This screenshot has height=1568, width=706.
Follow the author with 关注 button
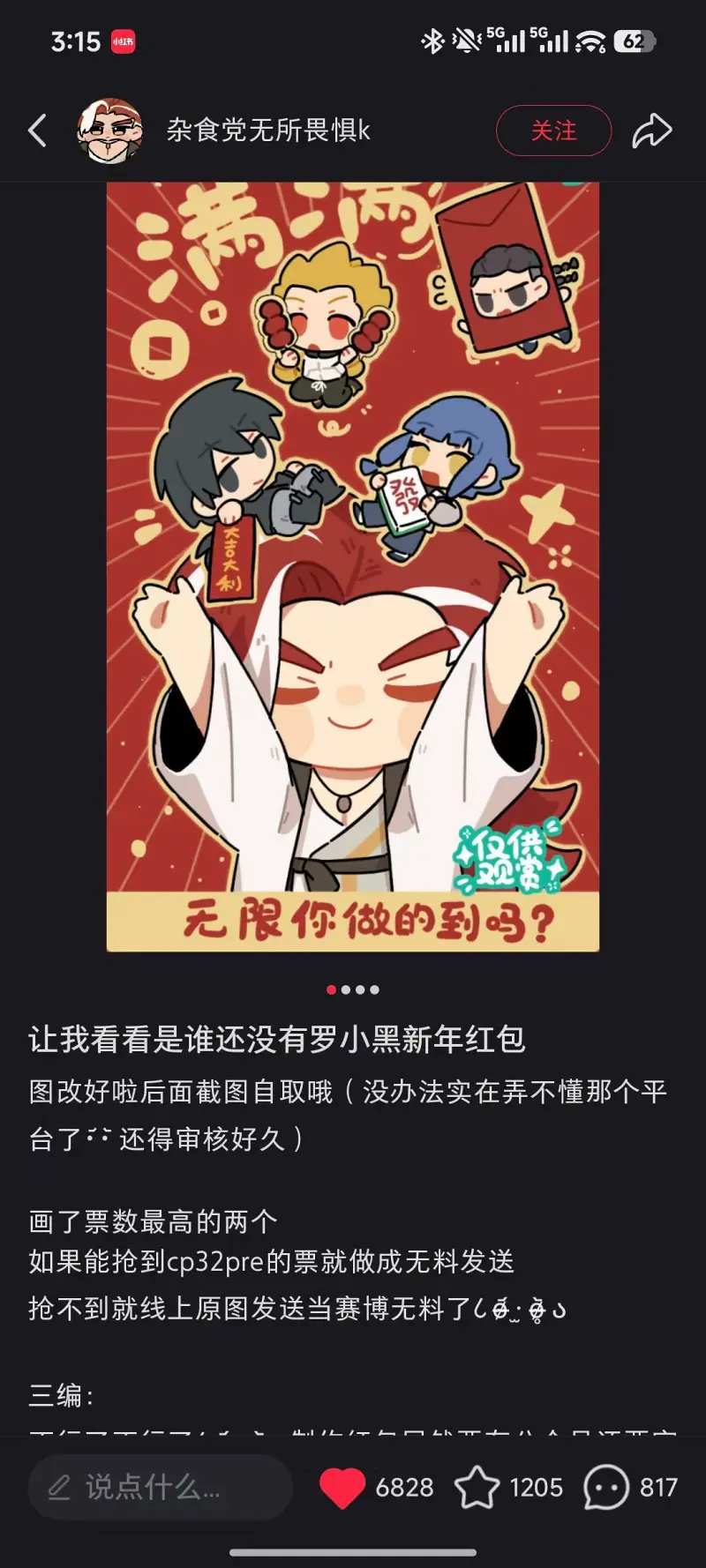pyautogui.click(x=553, y=131)
